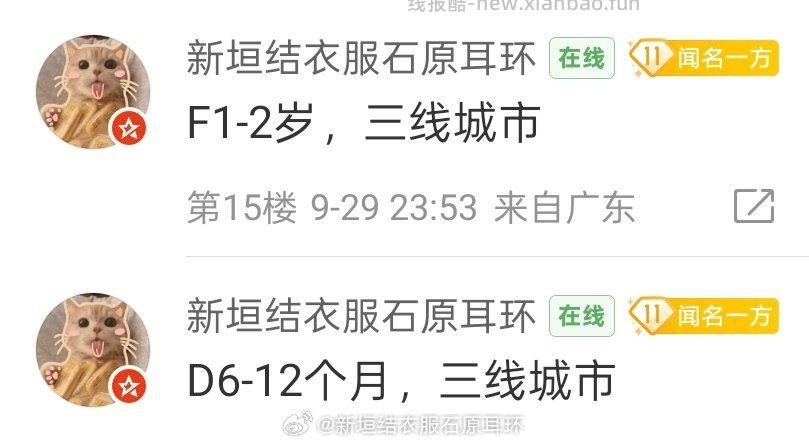Tap the 闻名一方 level badge above "F1-2岁" comment
The width and height of the screenshot is (809, 445).
pos(703,59)
